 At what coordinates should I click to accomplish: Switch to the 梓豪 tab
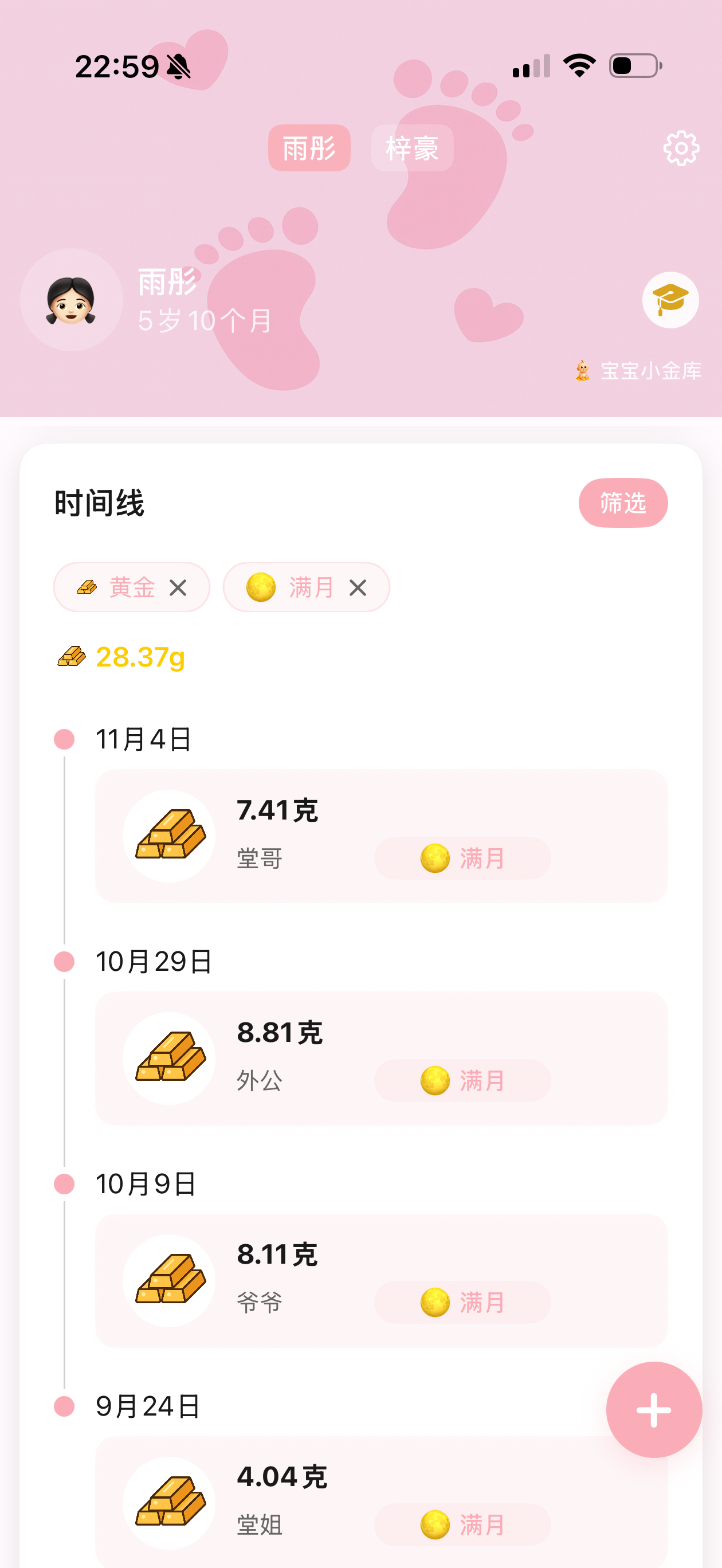pos(411,148)
